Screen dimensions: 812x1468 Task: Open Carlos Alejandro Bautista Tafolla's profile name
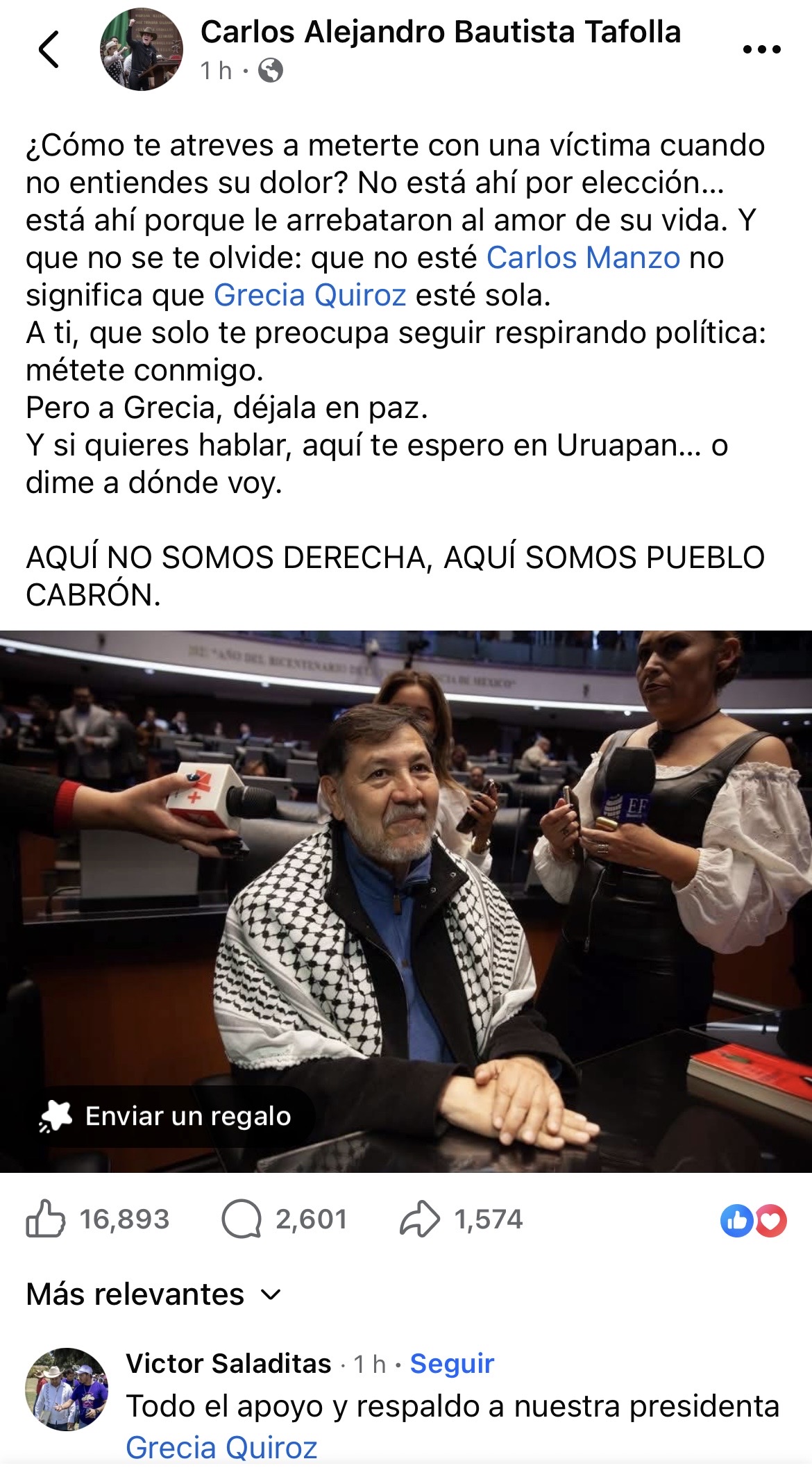440,33
